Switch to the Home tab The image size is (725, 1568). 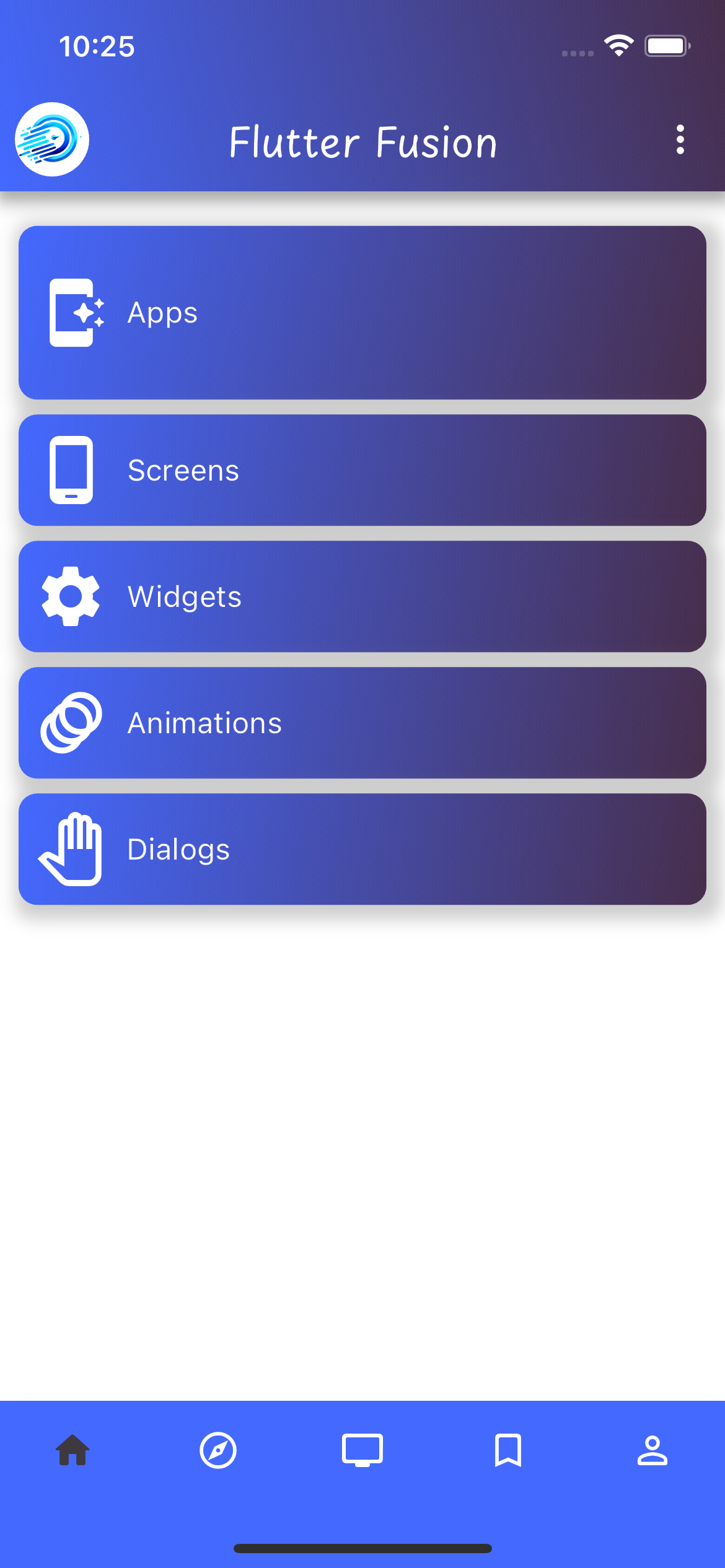(72, 1450)
